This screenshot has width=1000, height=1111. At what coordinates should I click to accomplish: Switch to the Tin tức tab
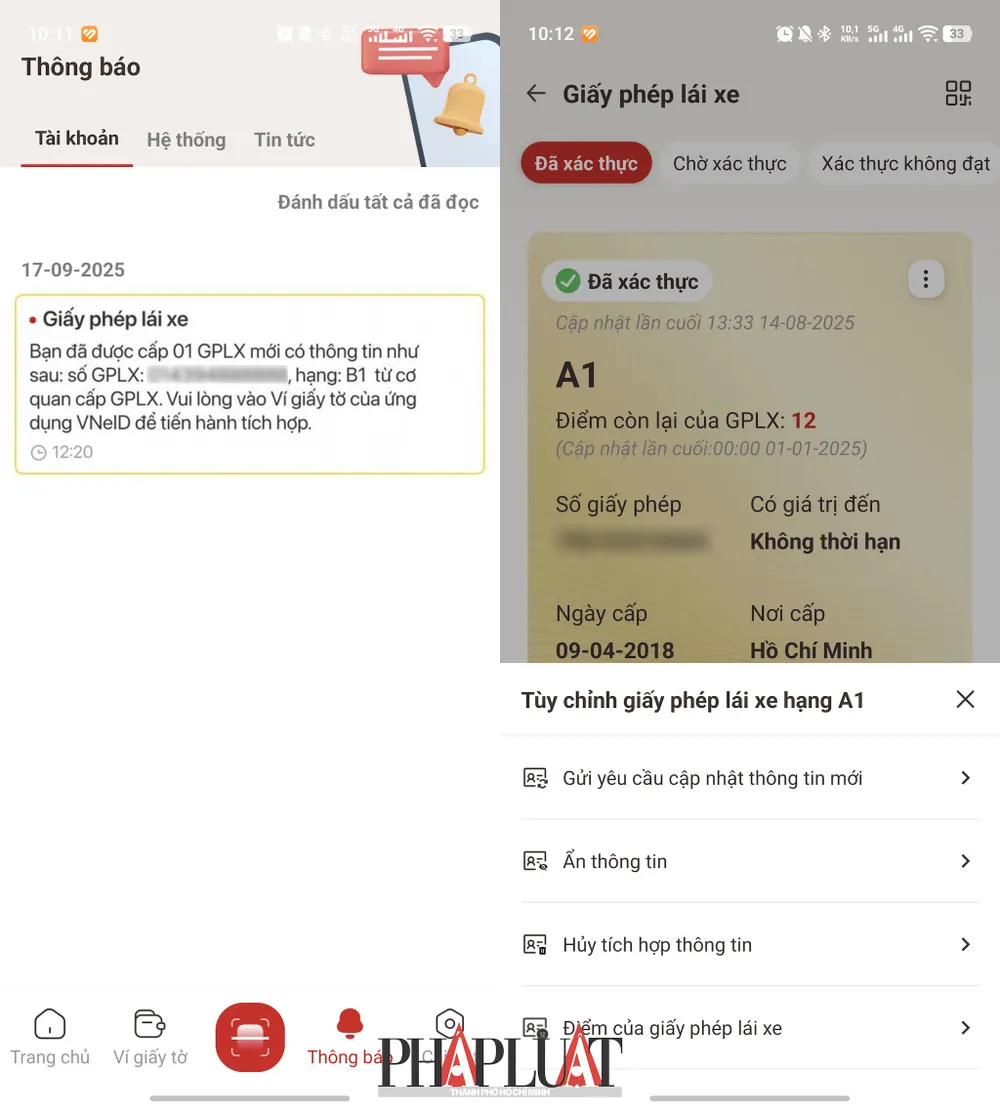284,140
